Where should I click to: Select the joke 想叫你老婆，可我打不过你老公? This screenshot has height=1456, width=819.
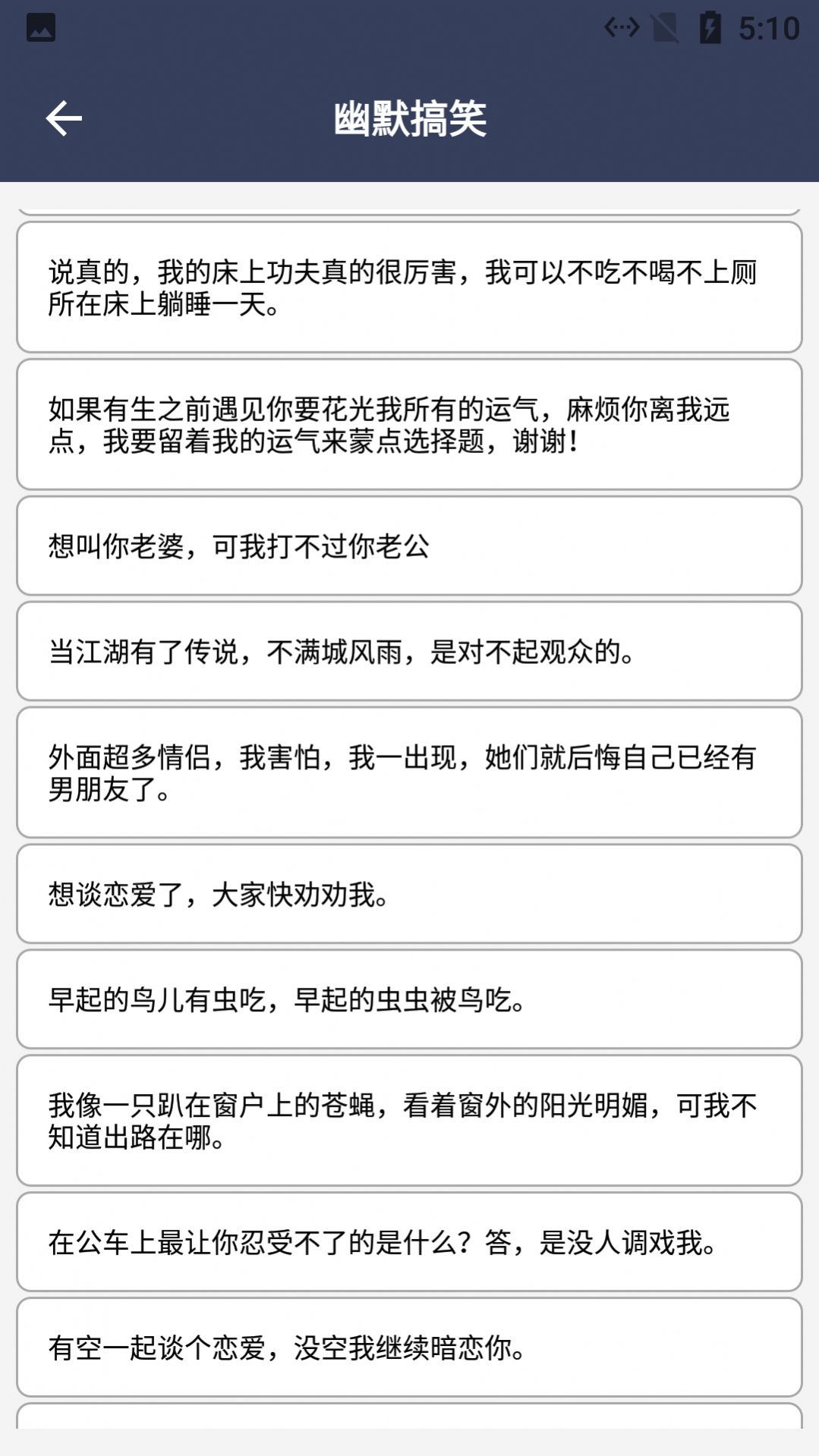[409, 545]
